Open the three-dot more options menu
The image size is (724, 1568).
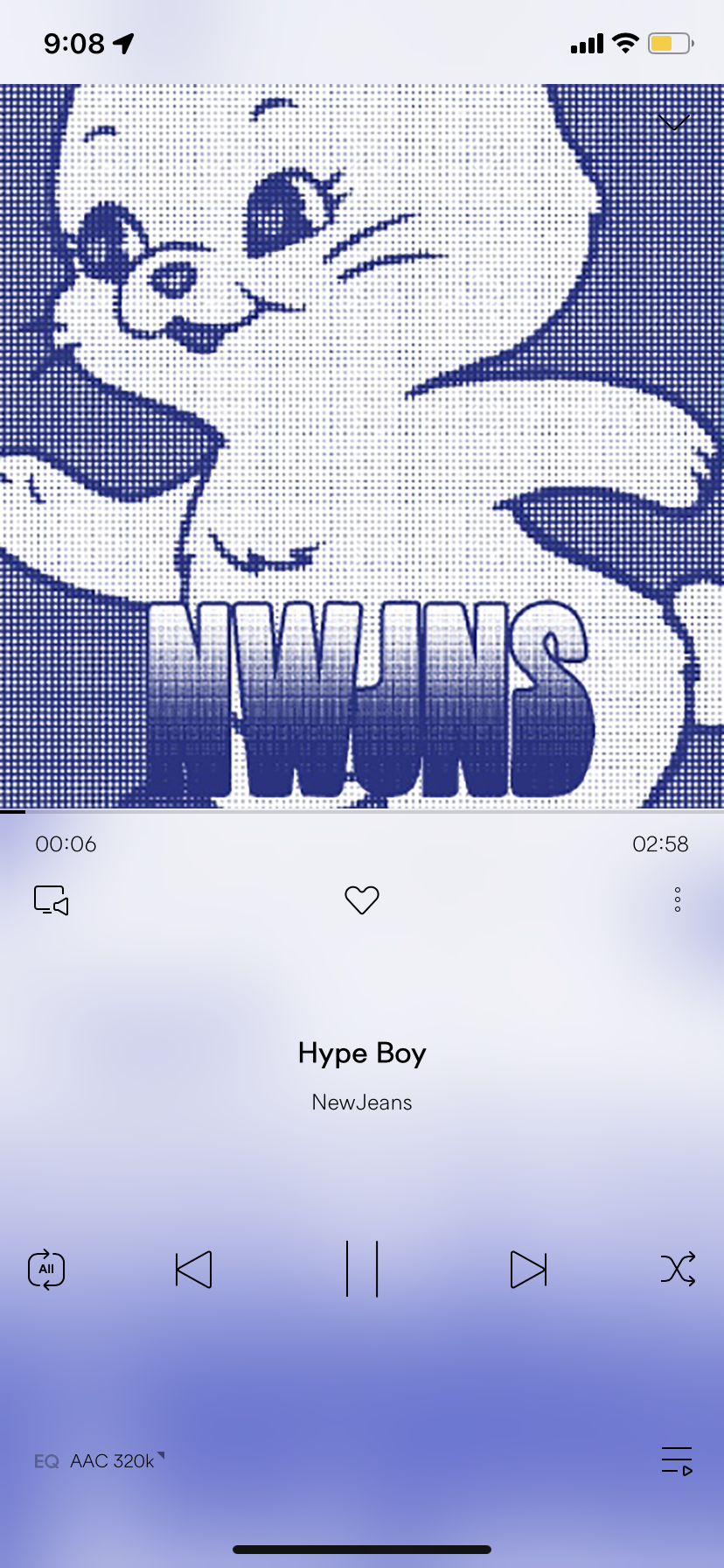[678, 899]
